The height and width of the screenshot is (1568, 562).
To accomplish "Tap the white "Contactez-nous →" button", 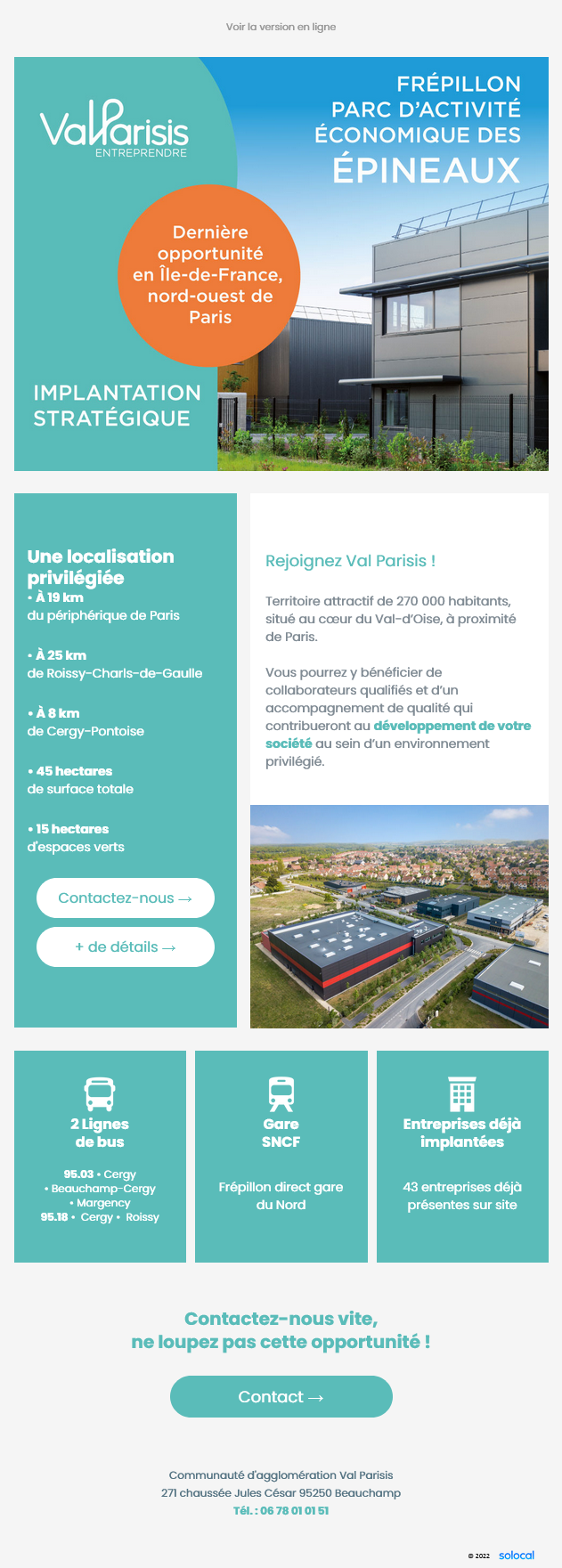I will [126, 898].
